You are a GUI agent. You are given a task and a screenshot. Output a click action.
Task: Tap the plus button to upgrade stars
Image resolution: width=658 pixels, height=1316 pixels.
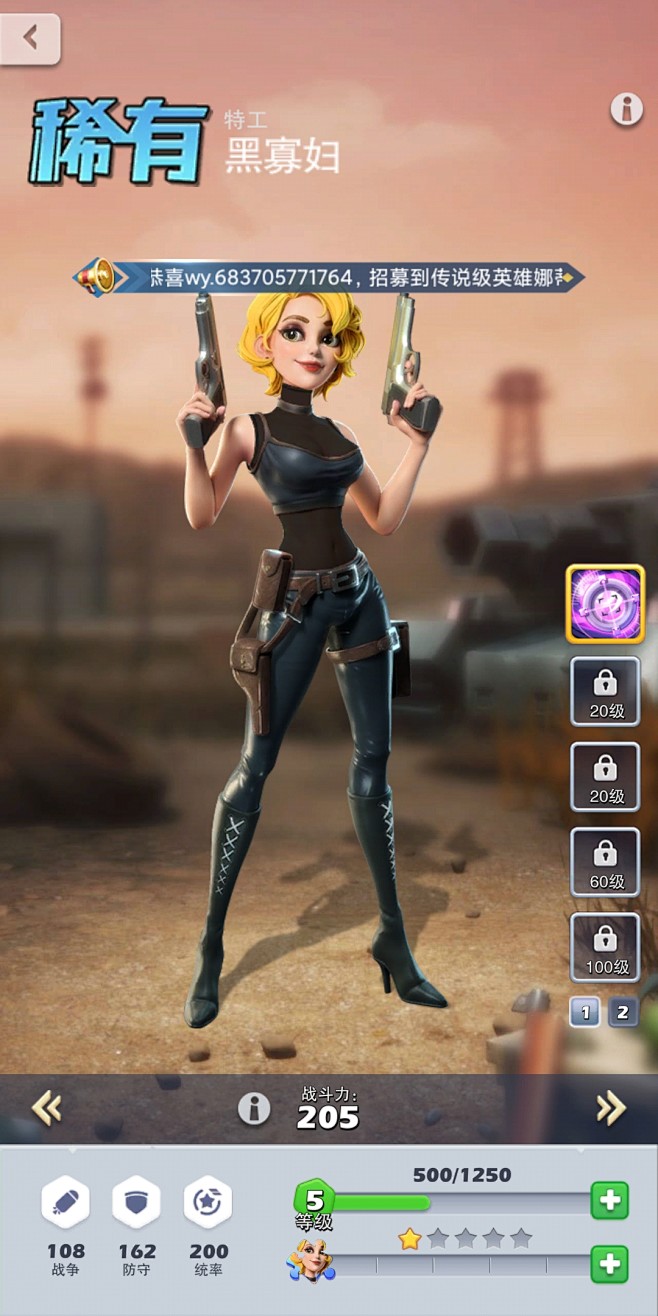609,1264
